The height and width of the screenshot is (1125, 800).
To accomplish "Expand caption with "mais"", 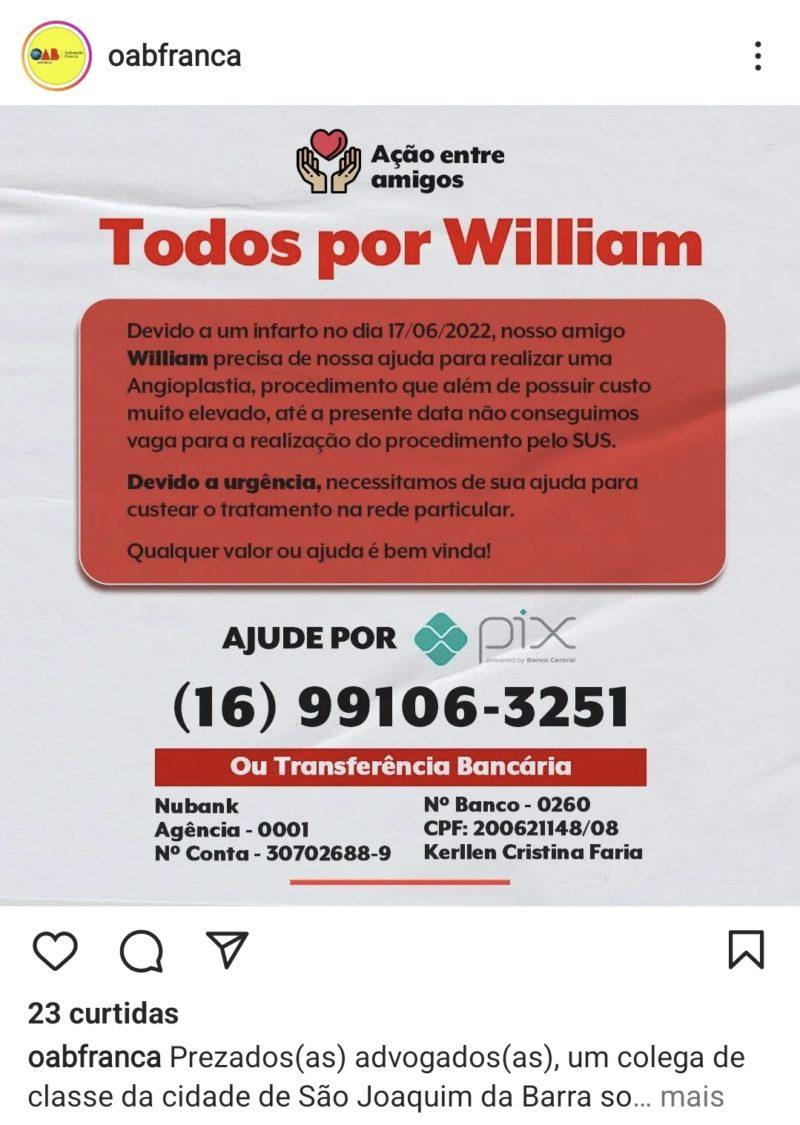I will pos(692,1096).
